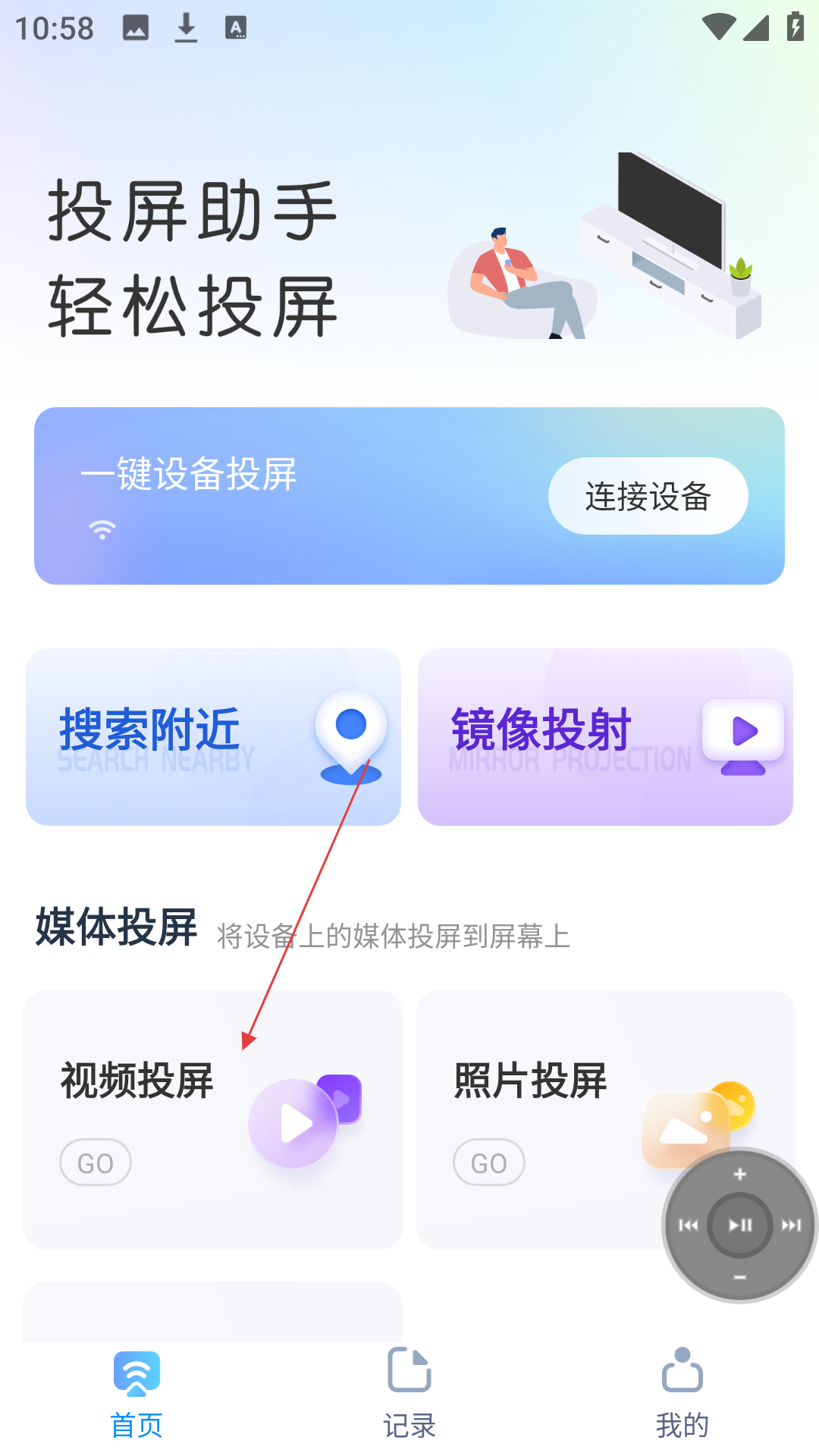Tap GO under 视频投屏
819x1456 pixels.
coord(96,1163)
